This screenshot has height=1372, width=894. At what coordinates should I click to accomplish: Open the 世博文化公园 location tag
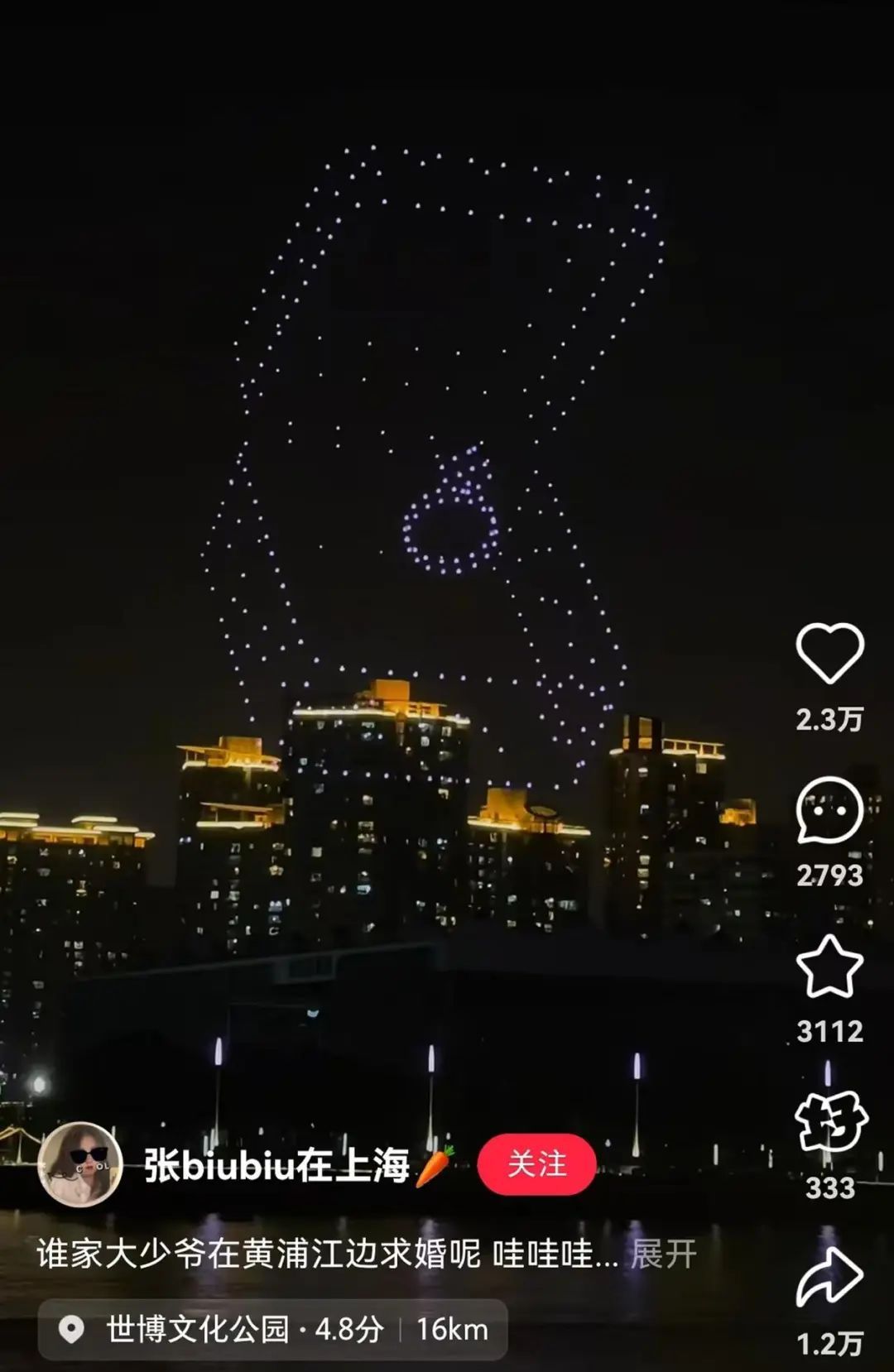273,1329
